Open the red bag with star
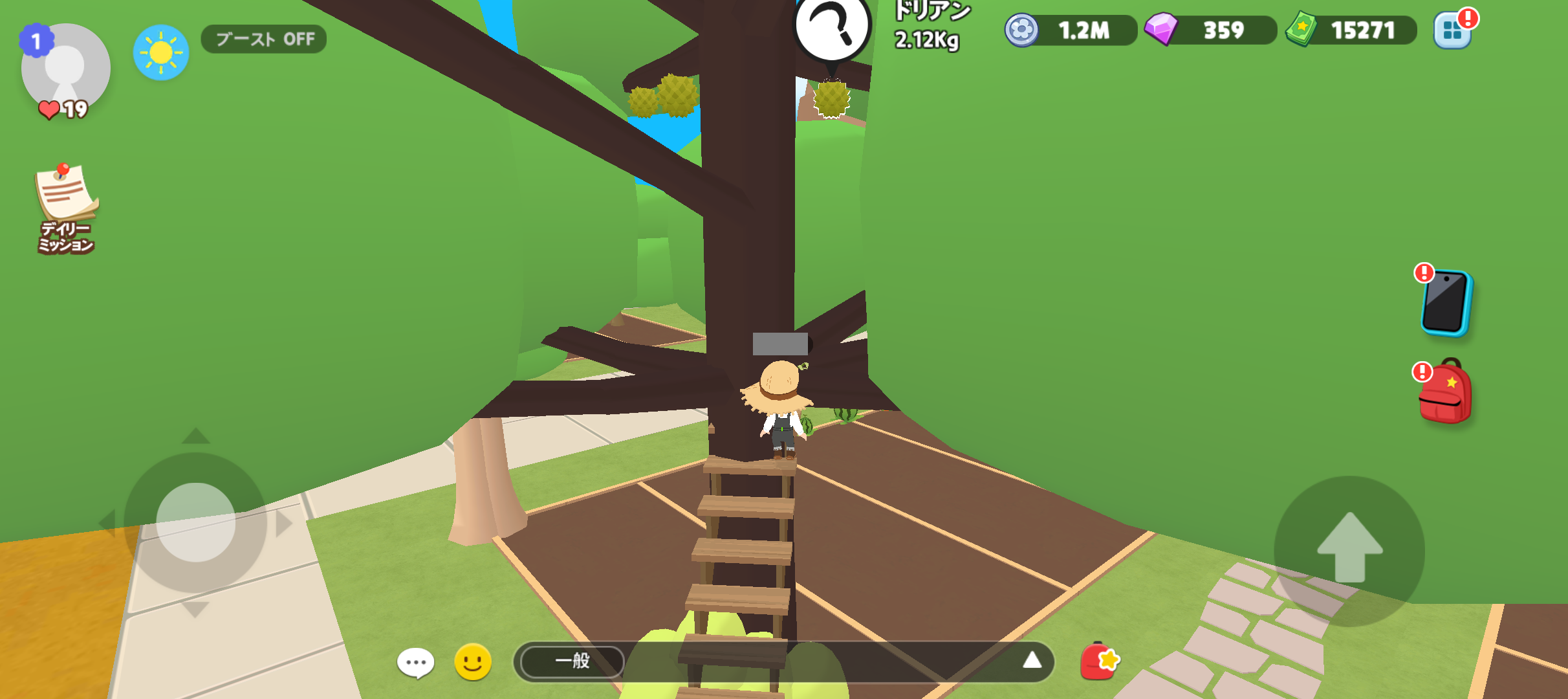 coord(1099,661)
